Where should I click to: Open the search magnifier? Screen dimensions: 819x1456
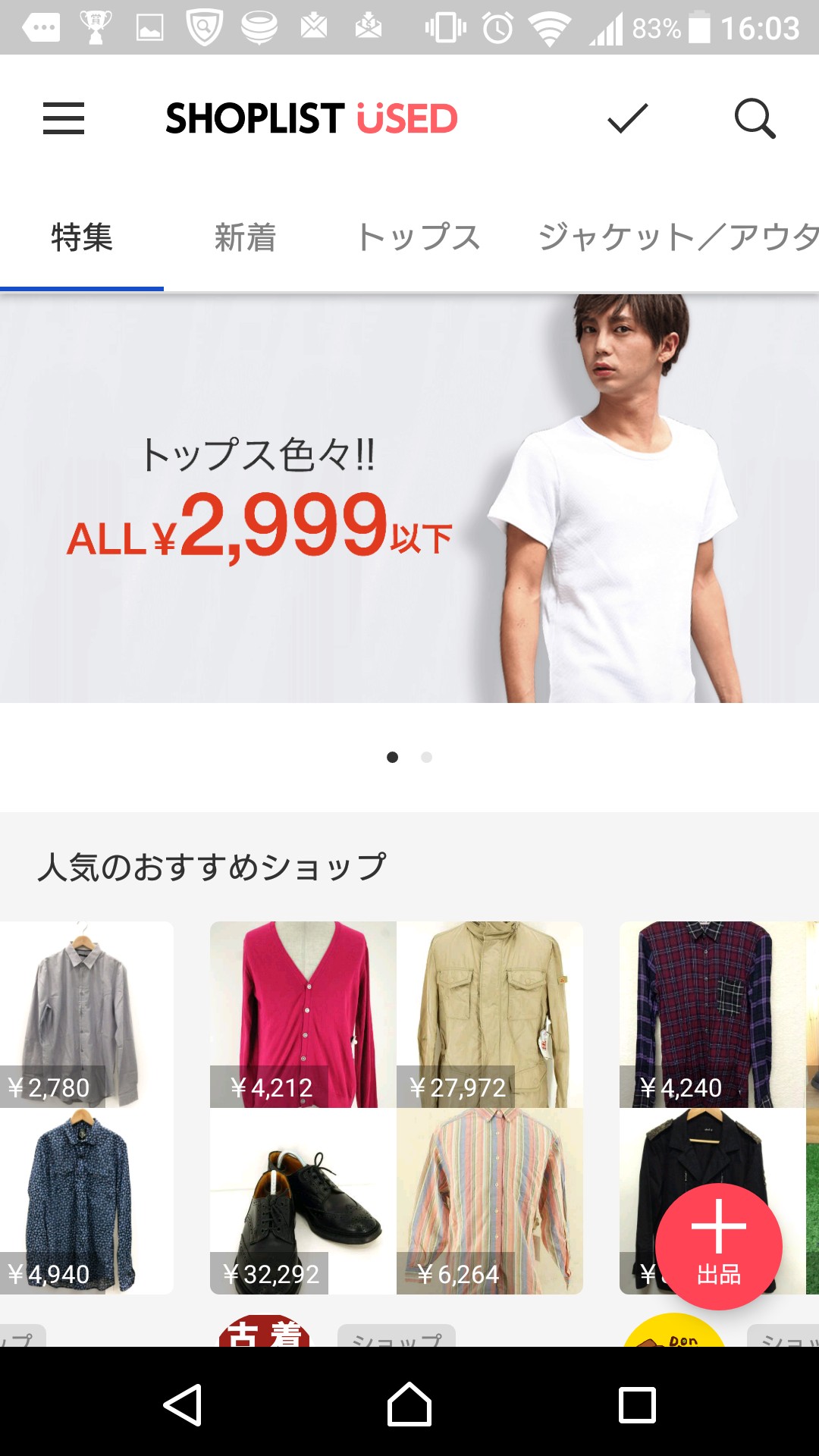click(x=755, y=118)
